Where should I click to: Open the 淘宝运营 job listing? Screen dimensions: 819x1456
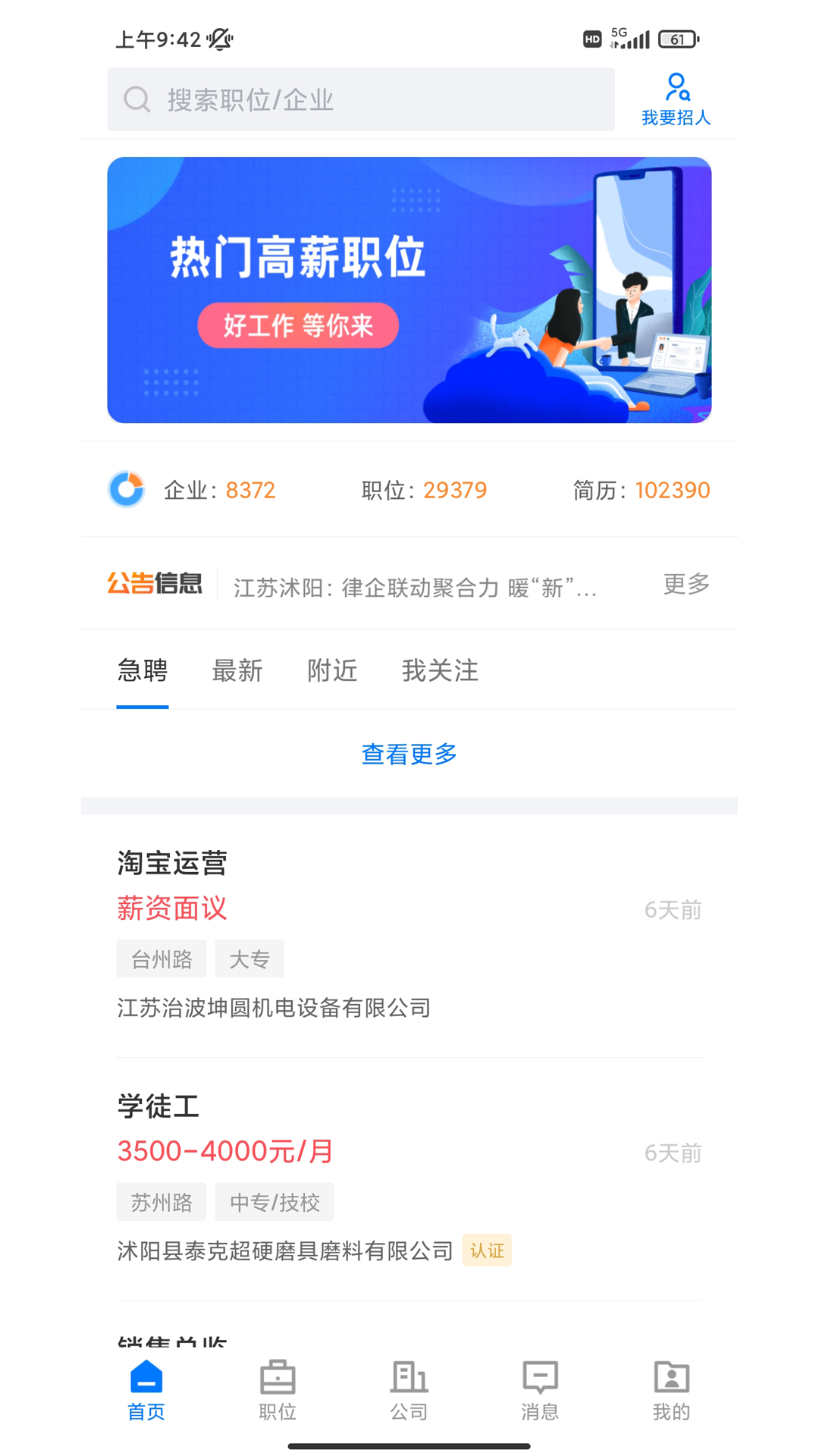(x=409, y=936)
